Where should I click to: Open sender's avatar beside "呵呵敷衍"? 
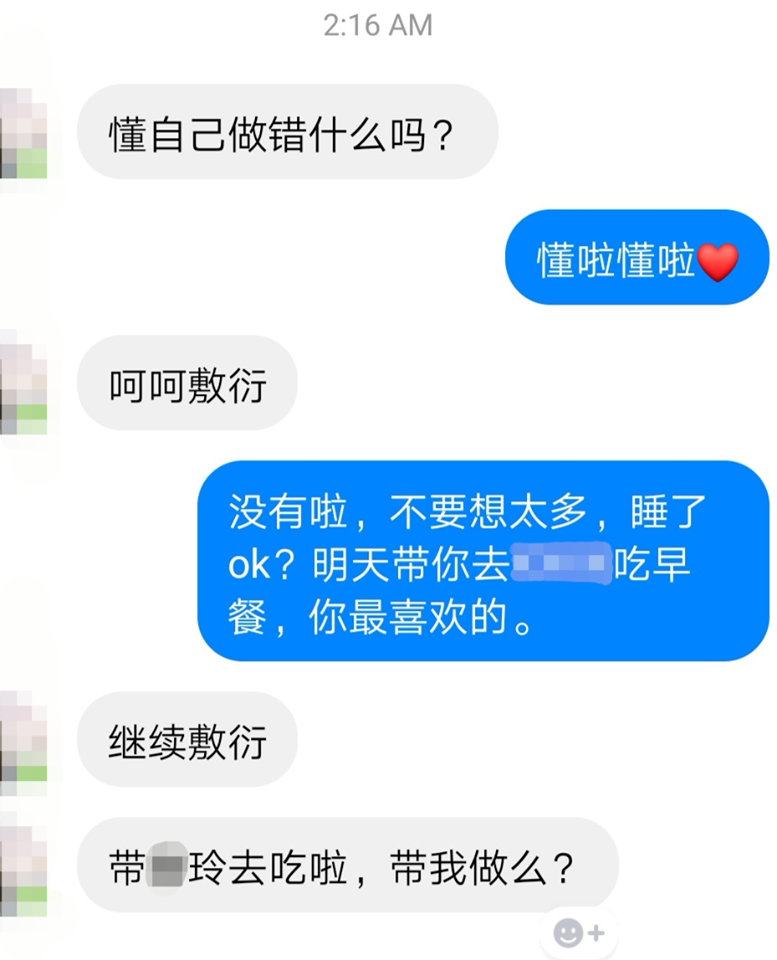[24, 384]
